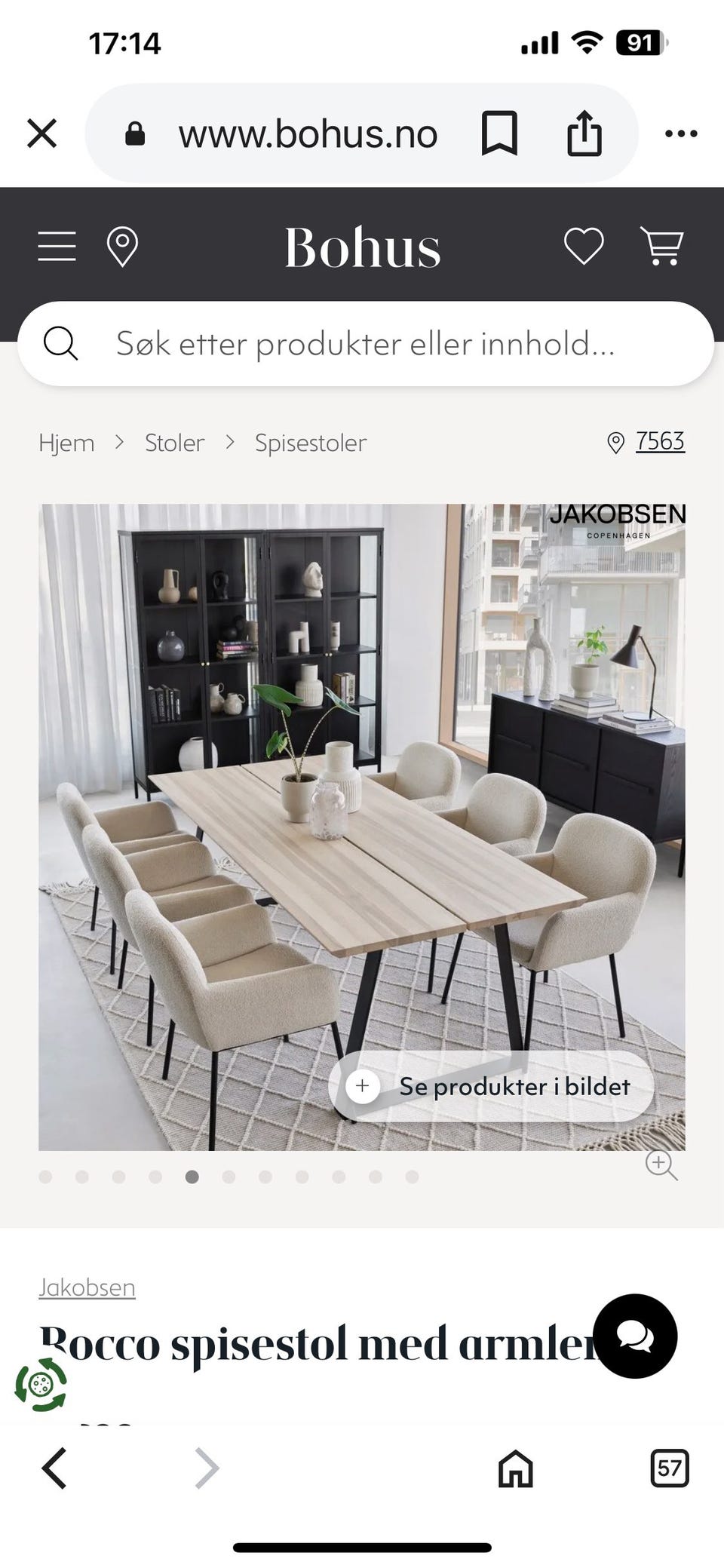Viewport: 724px width, 1568px height.
Task: Open browser options with the three-dot icon
Action: pos(681,133)
